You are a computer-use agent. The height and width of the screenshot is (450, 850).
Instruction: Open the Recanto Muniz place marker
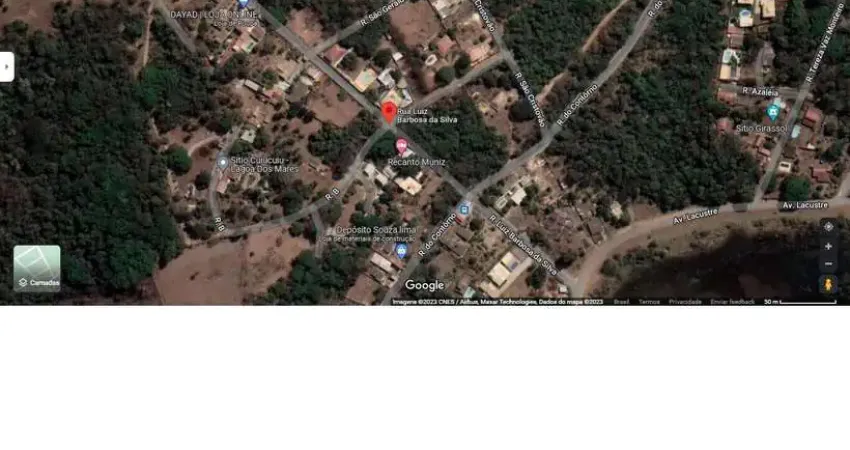402,146
